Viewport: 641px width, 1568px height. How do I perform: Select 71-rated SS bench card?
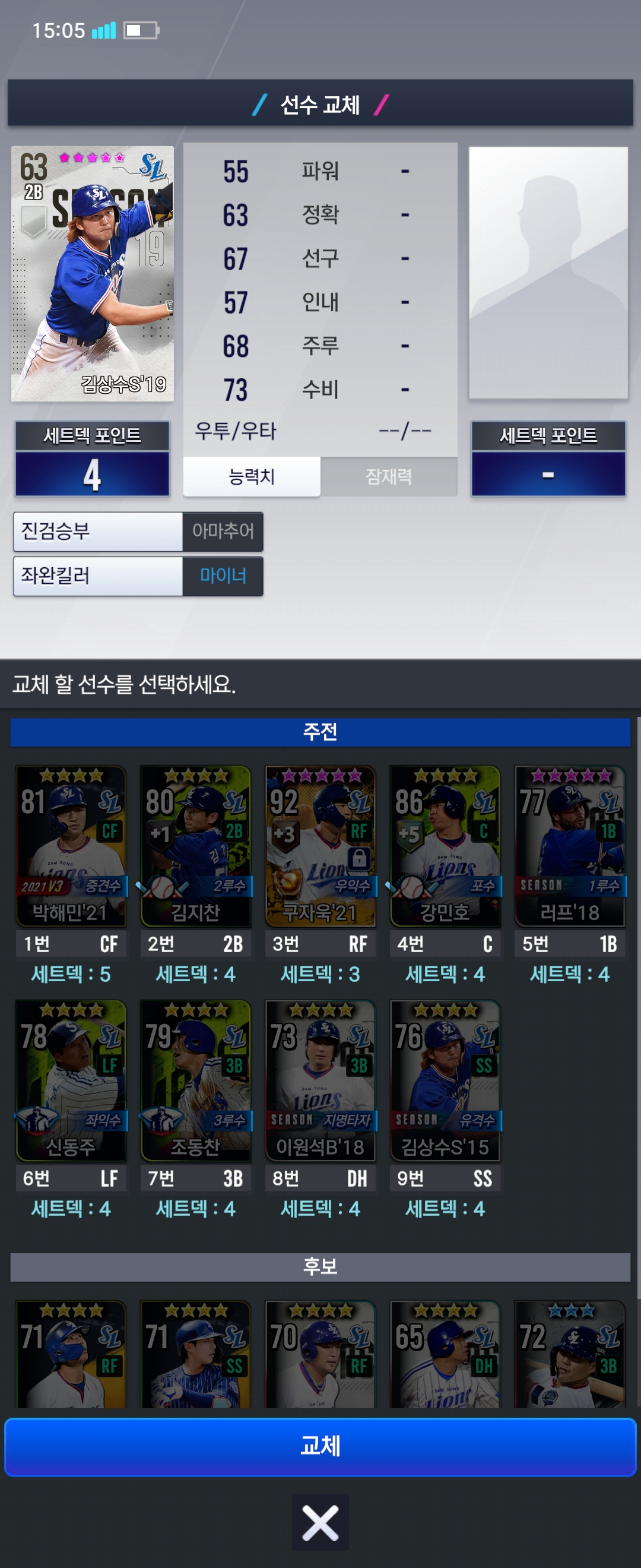[195, 1354]
